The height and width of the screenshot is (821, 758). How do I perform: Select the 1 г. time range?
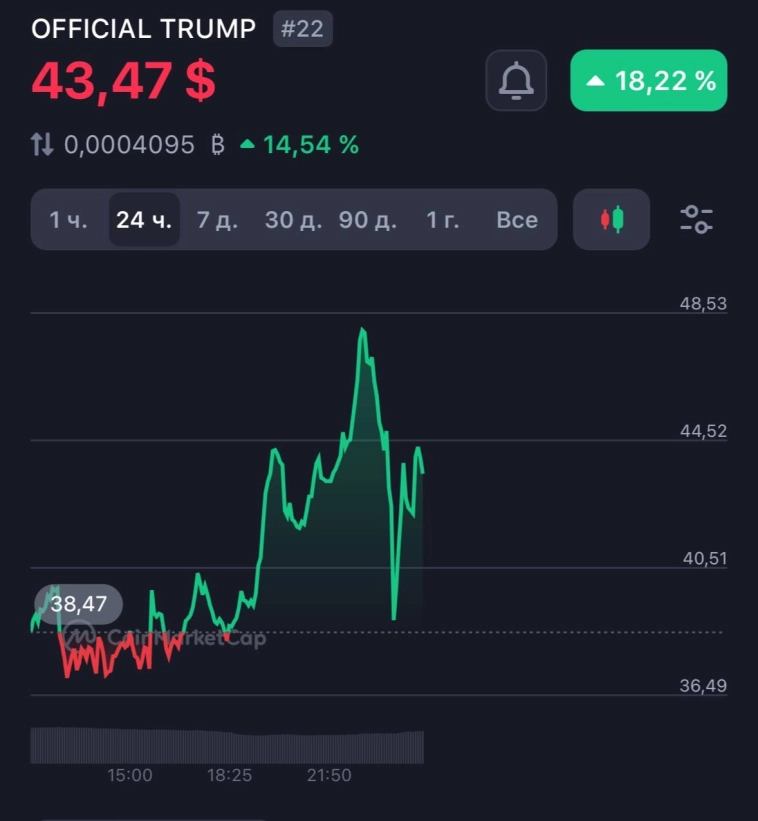[x=443, y=220]
